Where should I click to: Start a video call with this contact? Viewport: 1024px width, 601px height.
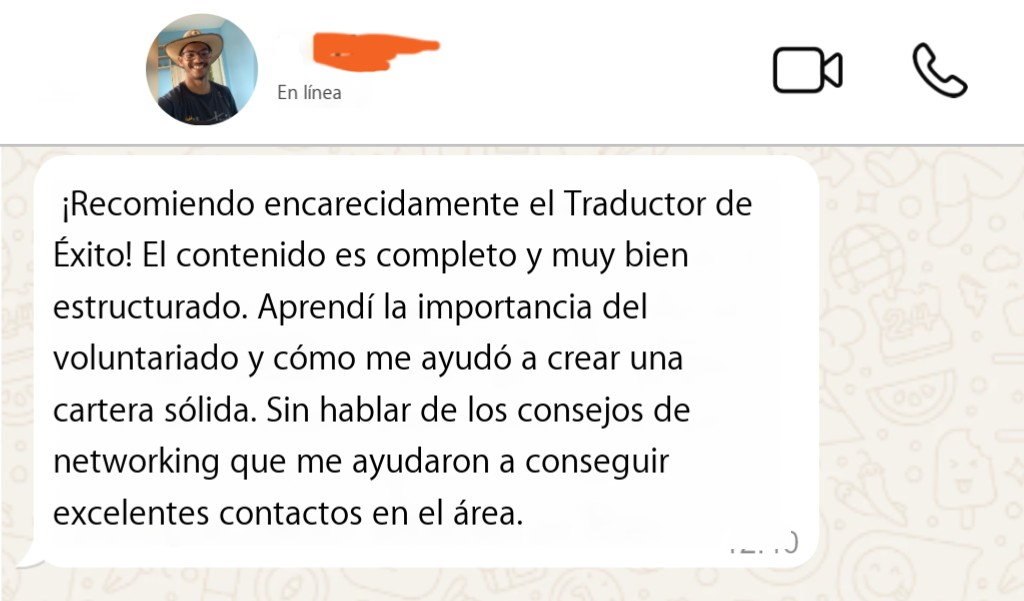[x=807, y=70]
